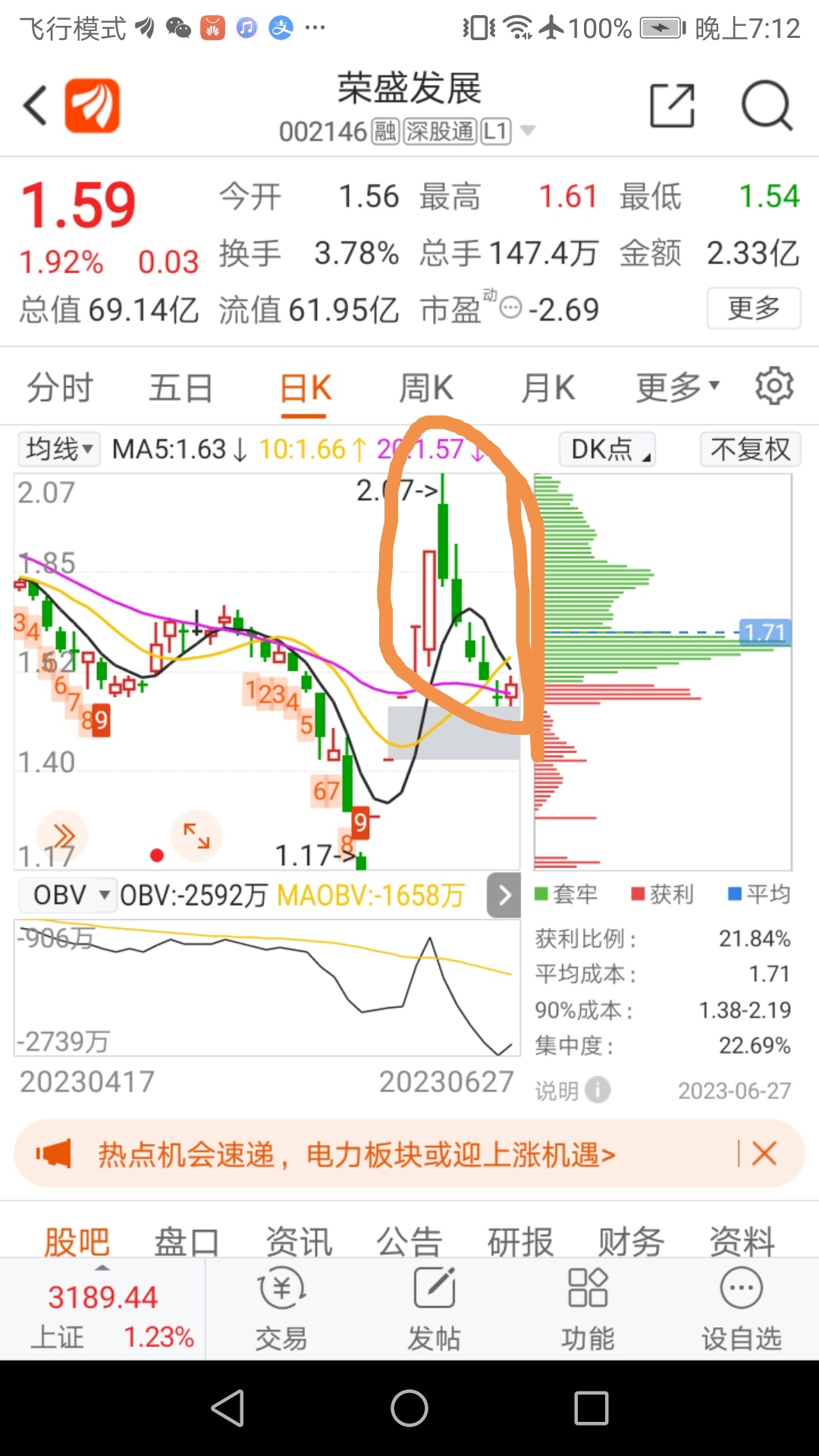819x1456 pixels.
Task: Dismiss the 热点机会速递 banner
Action: click(764, 1153)
